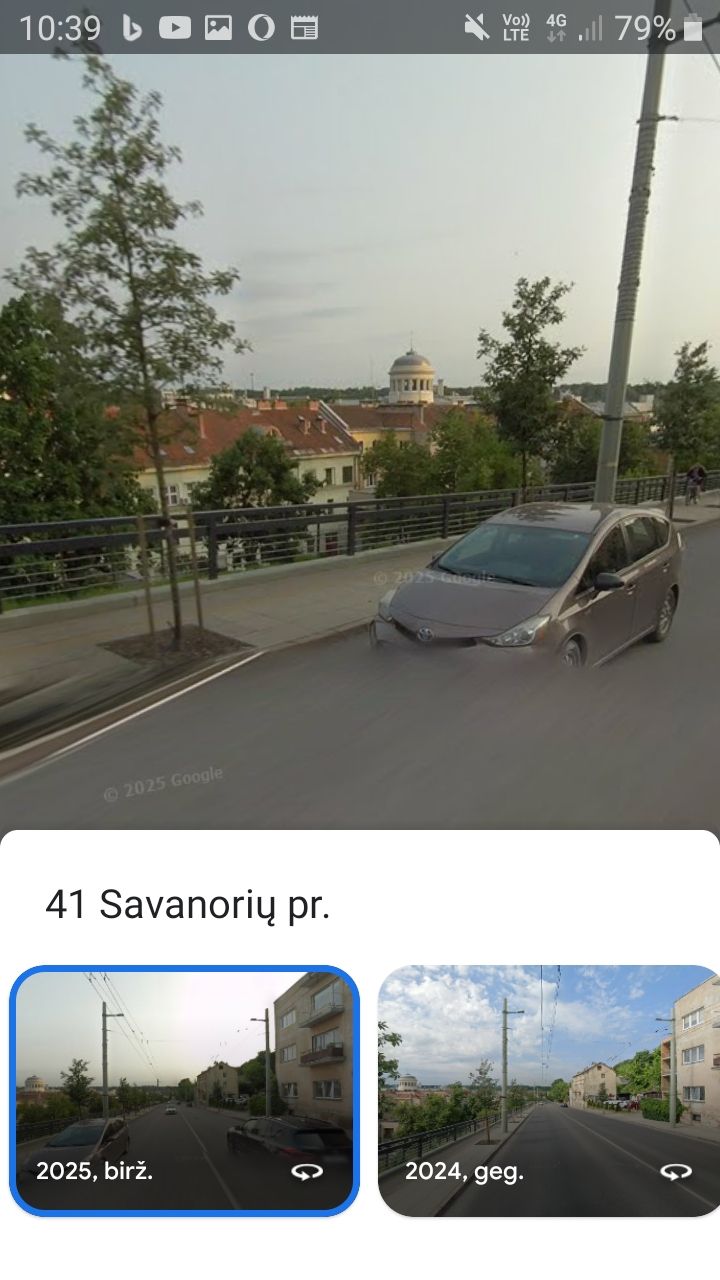720x1280 pixels.
Task: Open the 2024, geg. street view imagery
Action: click(548, 1090)
